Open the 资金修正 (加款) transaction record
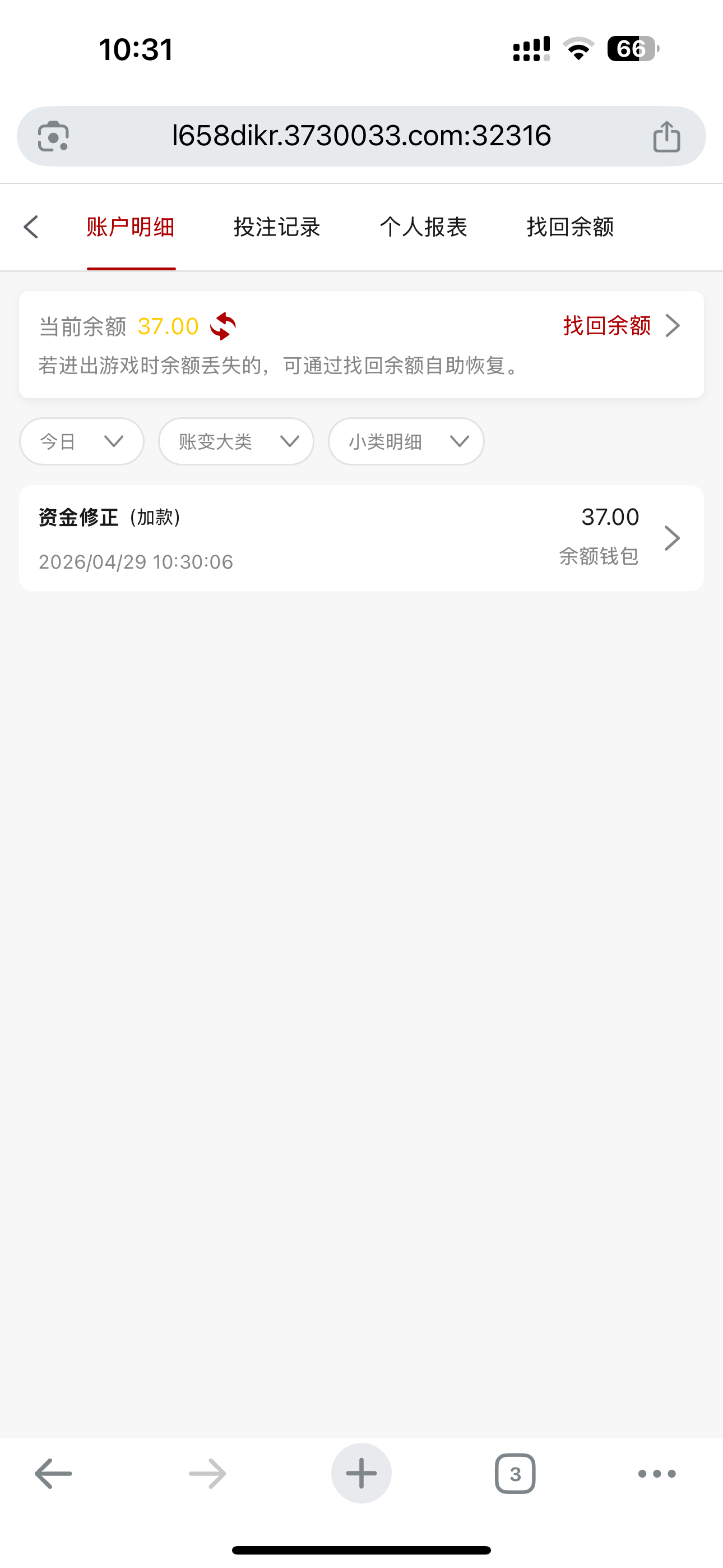Screen dimensions: 723x1568 [x=361, y=538]
